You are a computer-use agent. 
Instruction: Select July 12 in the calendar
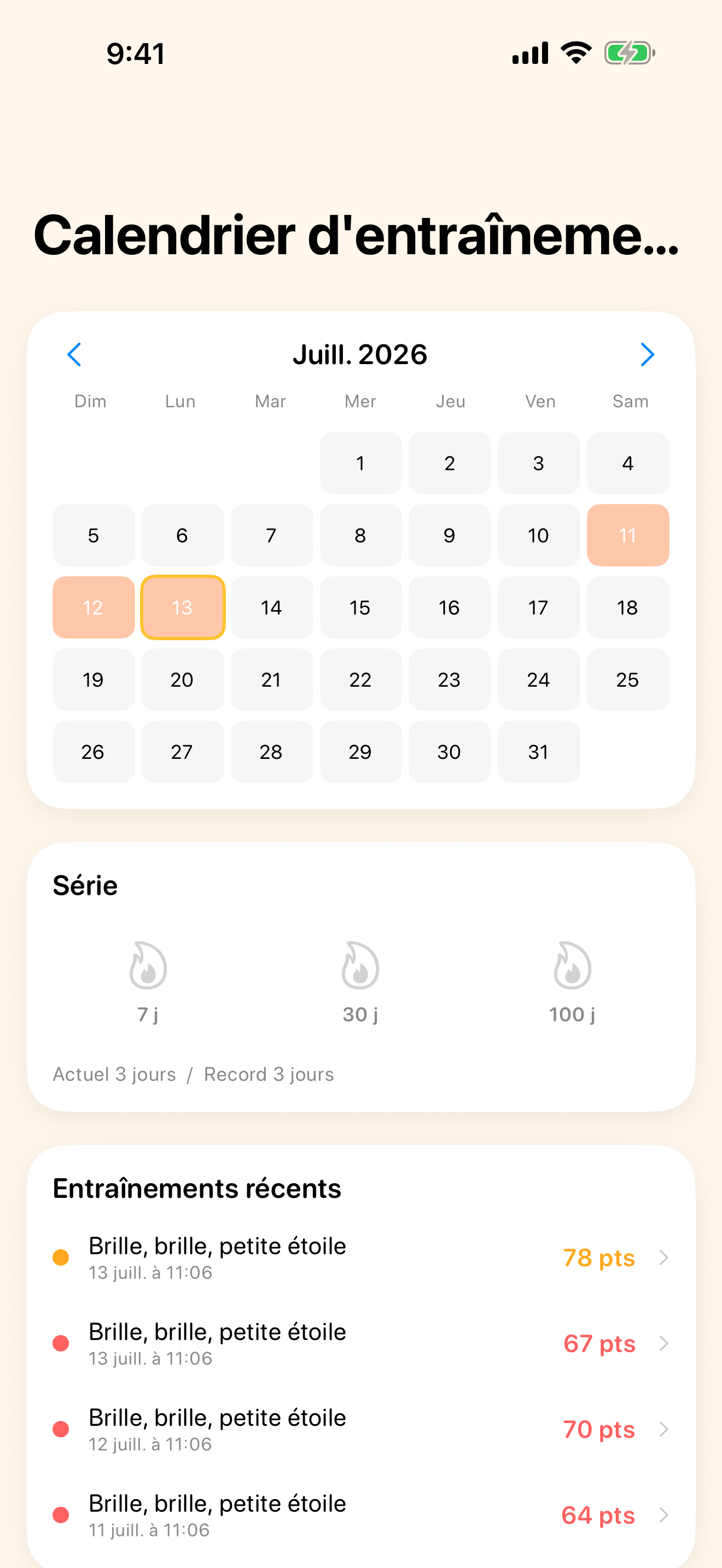(x=93, y=607)
